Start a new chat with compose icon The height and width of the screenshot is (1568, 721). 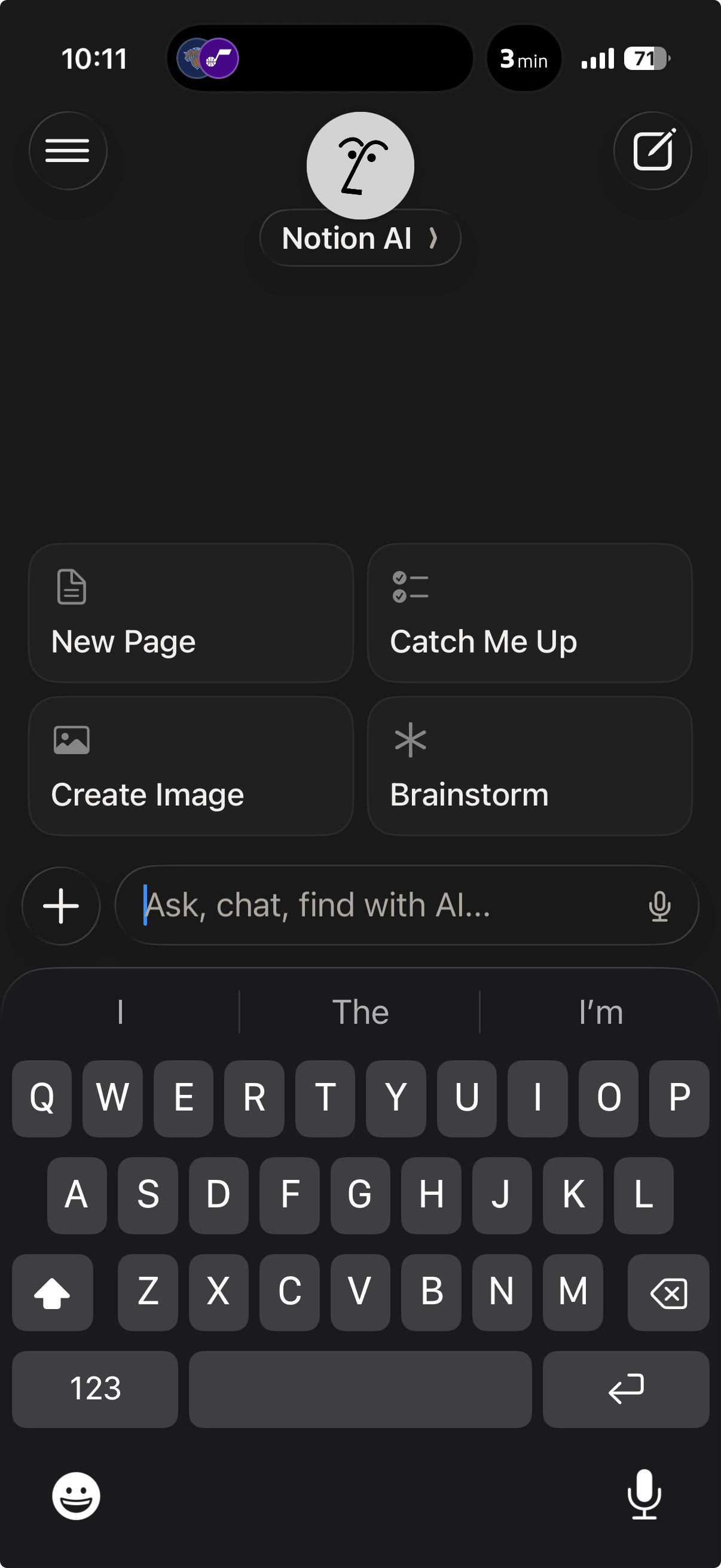coord(652,150)
